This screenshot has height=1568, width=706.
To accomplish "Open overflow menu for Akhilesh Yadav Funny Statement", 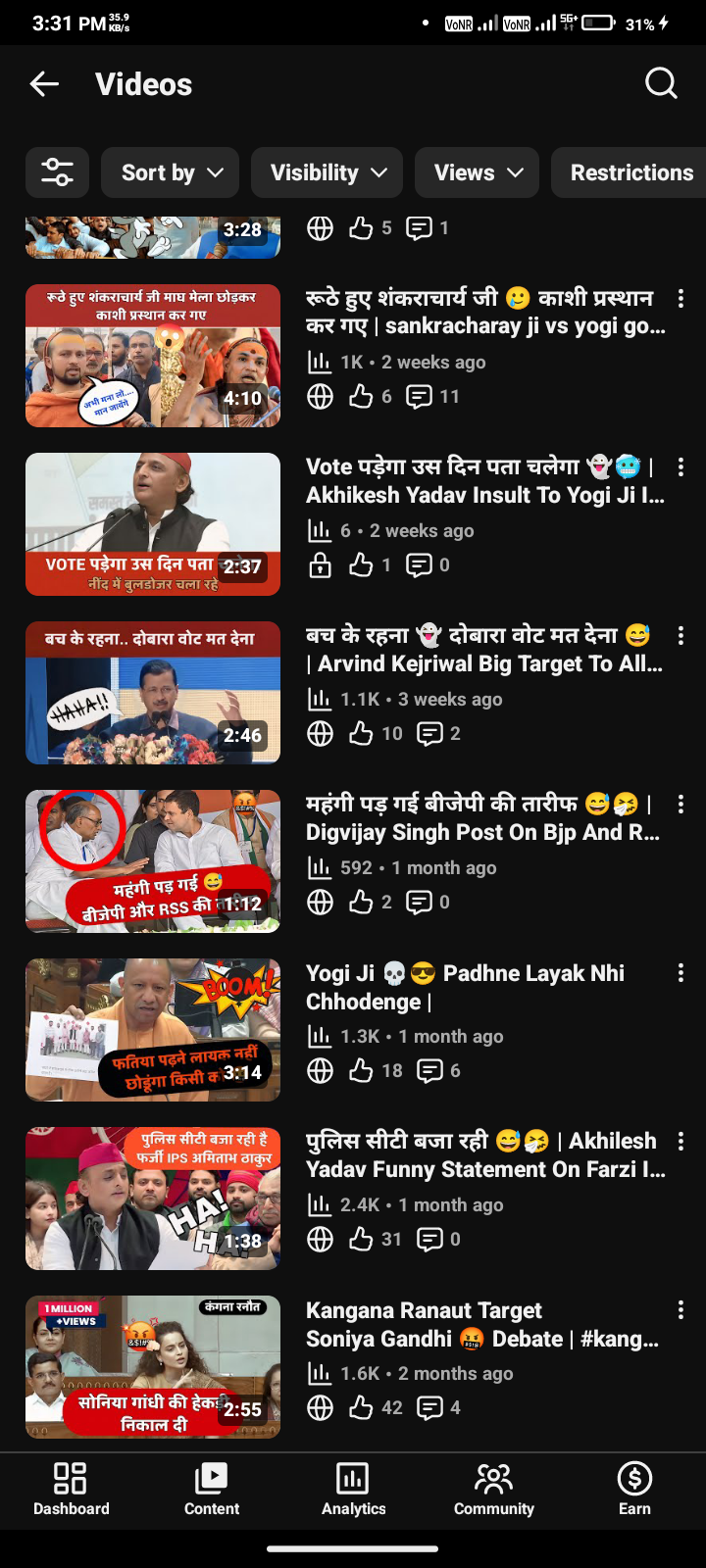I will click(x=681, y=1141).
